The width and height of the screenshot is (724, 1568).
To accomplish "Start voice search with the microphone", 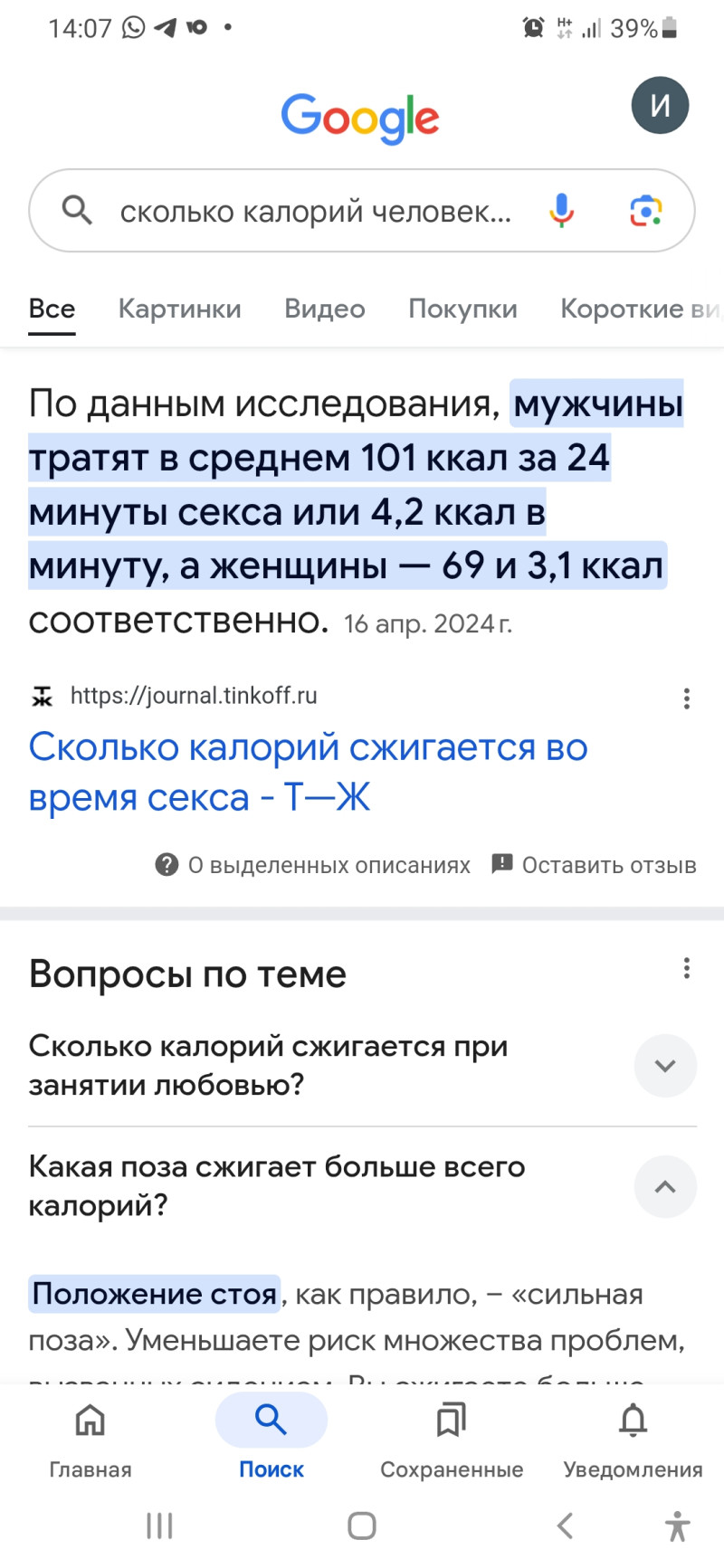I will coord(561,211).
